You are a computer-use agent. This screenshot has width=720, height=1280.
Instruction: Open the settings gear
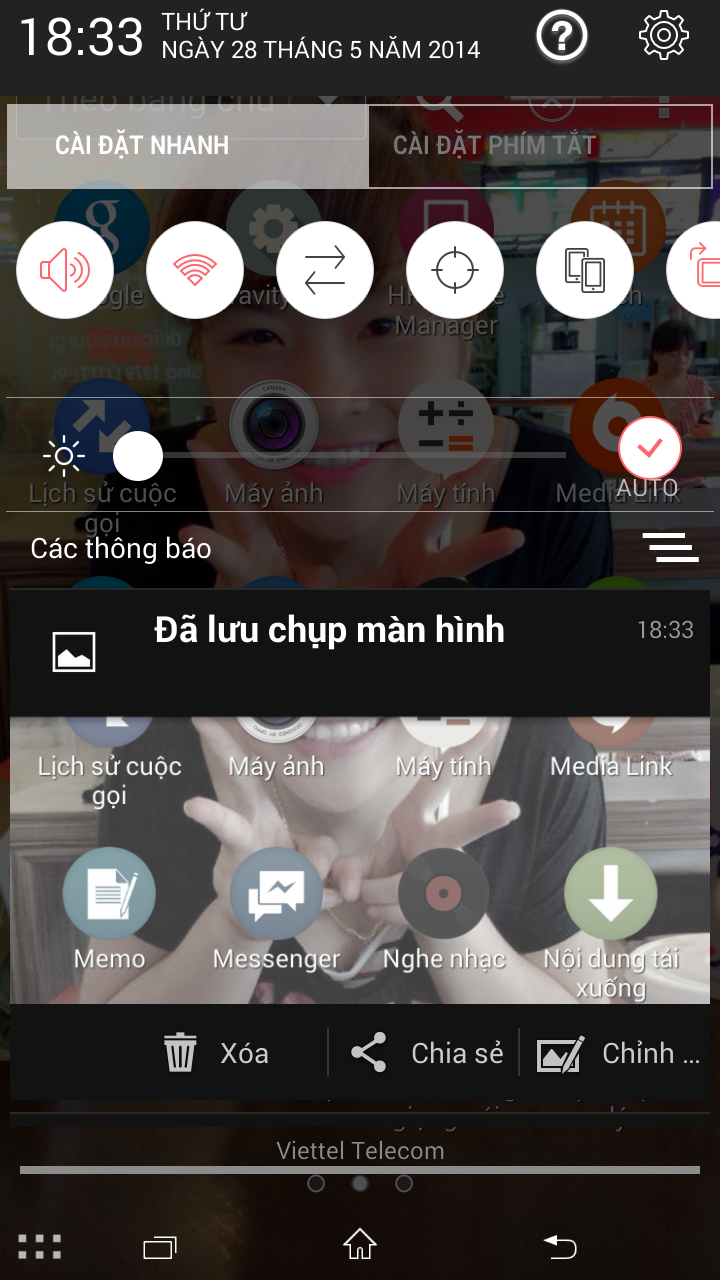(x=664, y=37)
